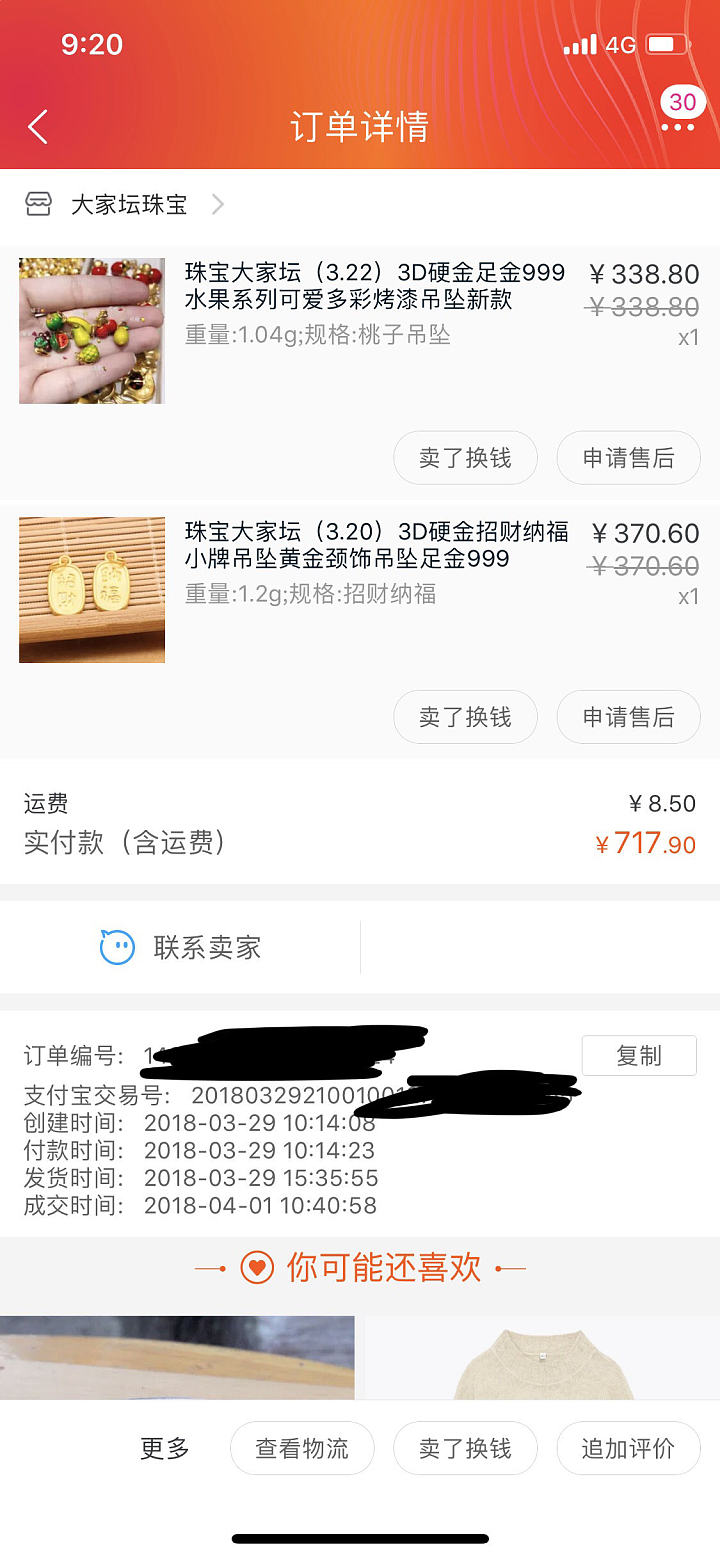
Task: Tap 卖了换钱 for the fruit pendant
Action: 465,458
